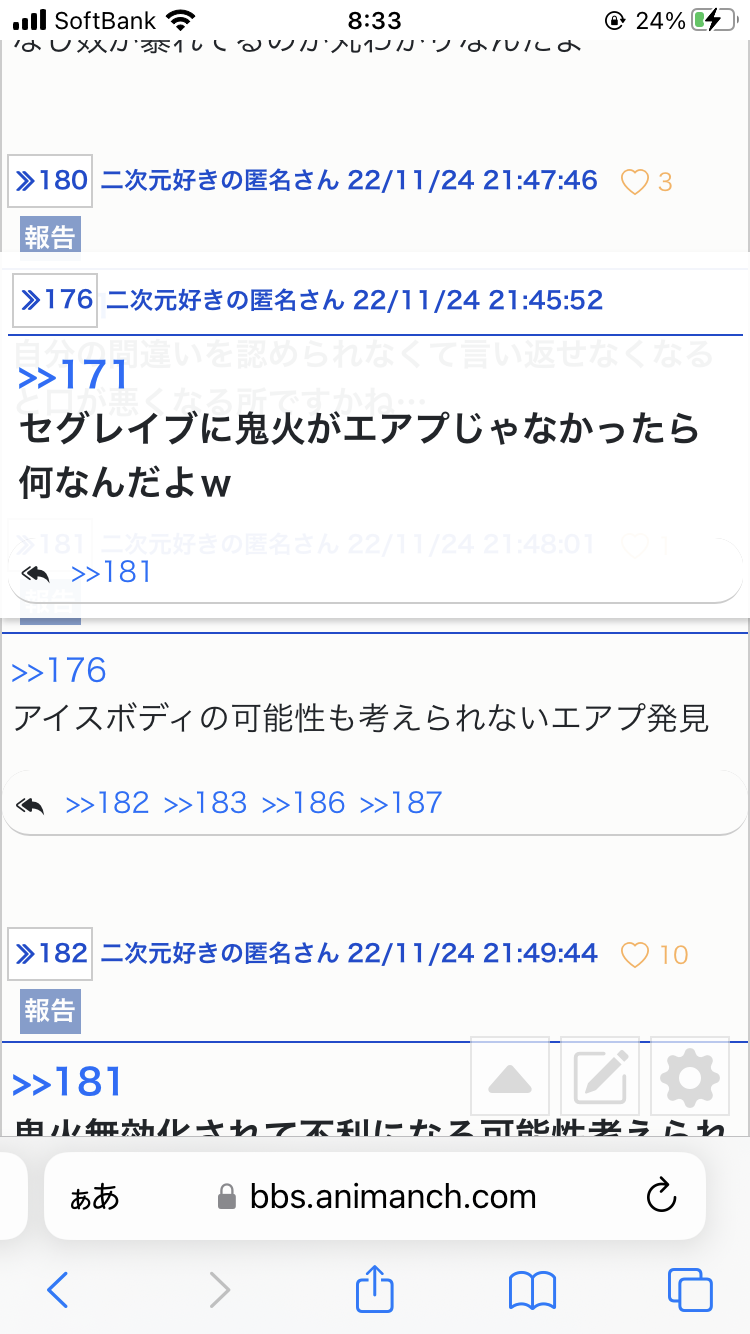Screen dimensions: 750x1334
Task: Tap the >>182 post number link
Action: (x=51, y=954)
